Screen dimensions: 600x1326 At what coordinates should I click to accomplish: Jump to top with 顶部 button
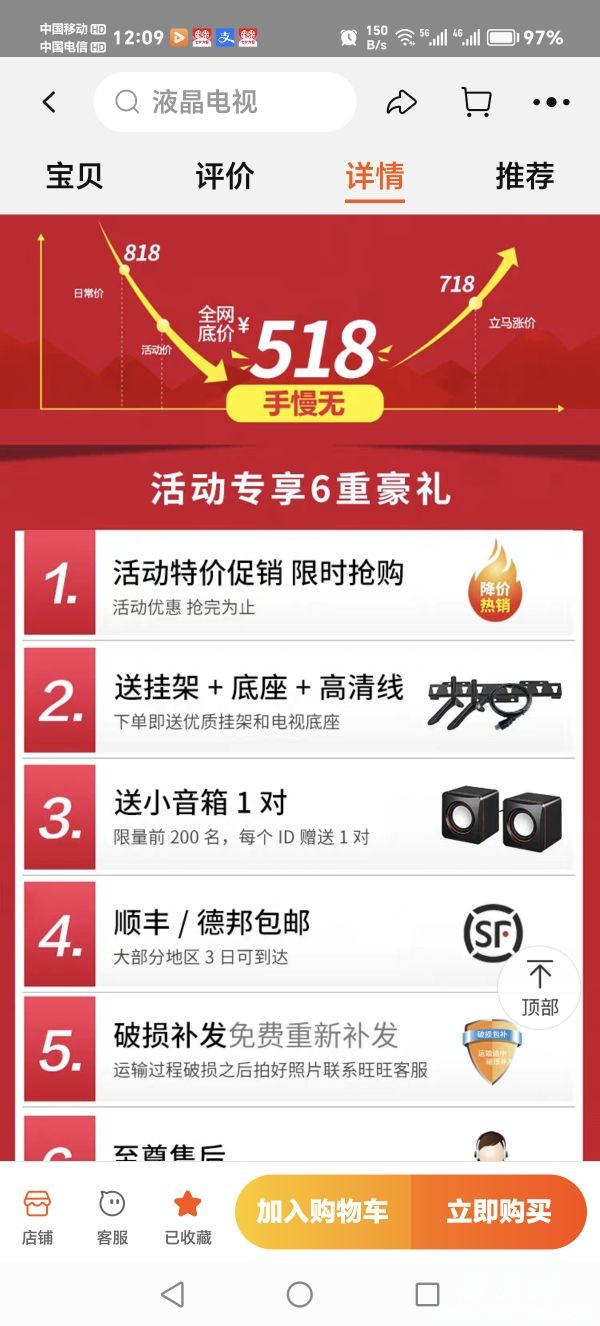(x=540, y=988)
